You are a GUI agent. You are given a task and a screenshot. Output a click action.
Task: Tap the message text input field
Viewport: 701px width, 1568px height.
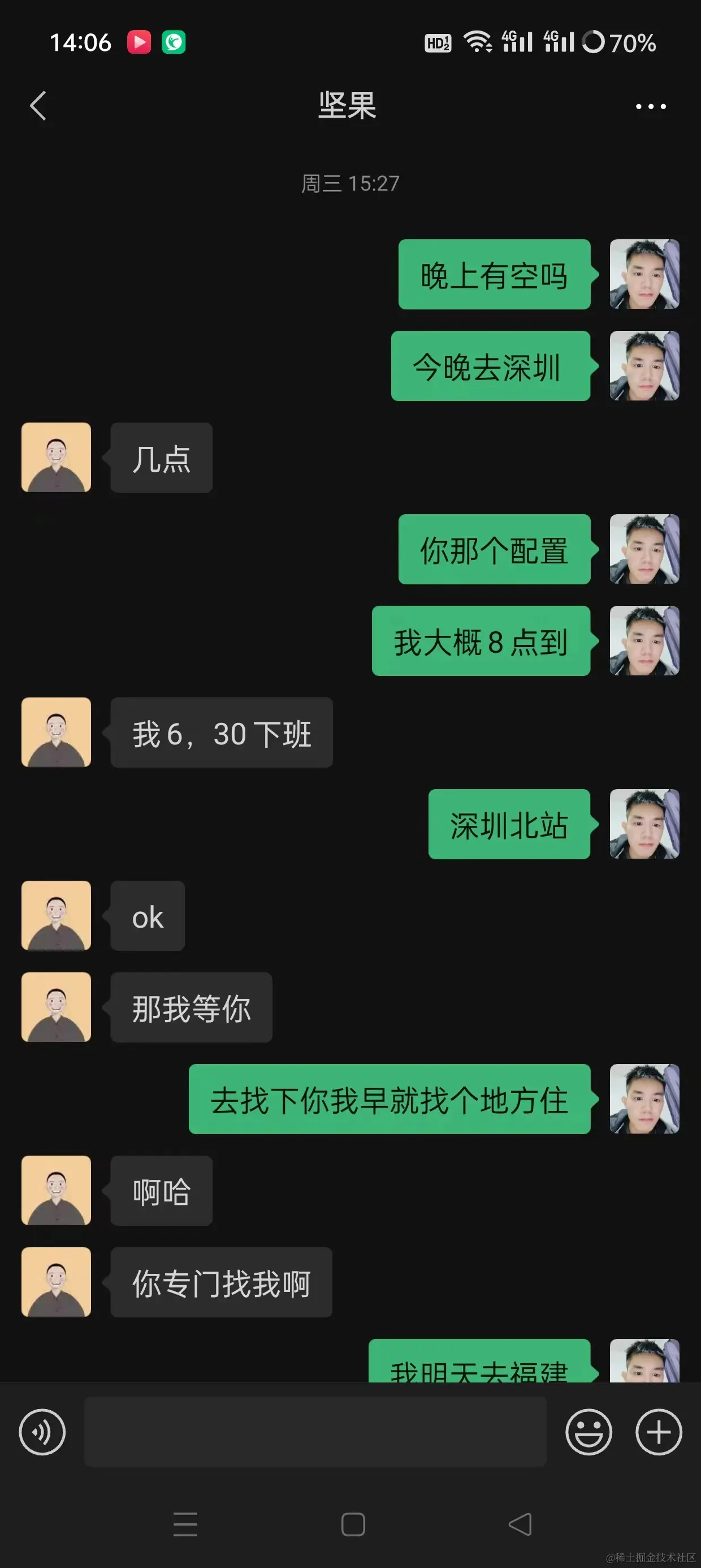[314, 1432]
